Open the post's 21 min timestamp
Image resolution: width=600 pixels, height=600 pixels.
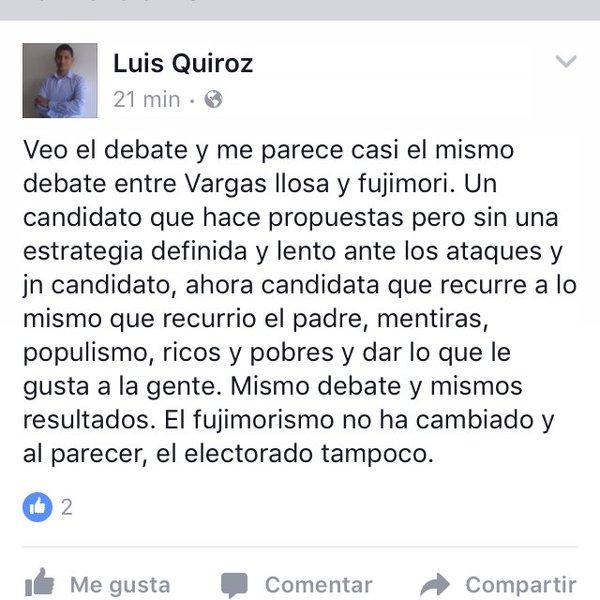[x=146, y=99]
